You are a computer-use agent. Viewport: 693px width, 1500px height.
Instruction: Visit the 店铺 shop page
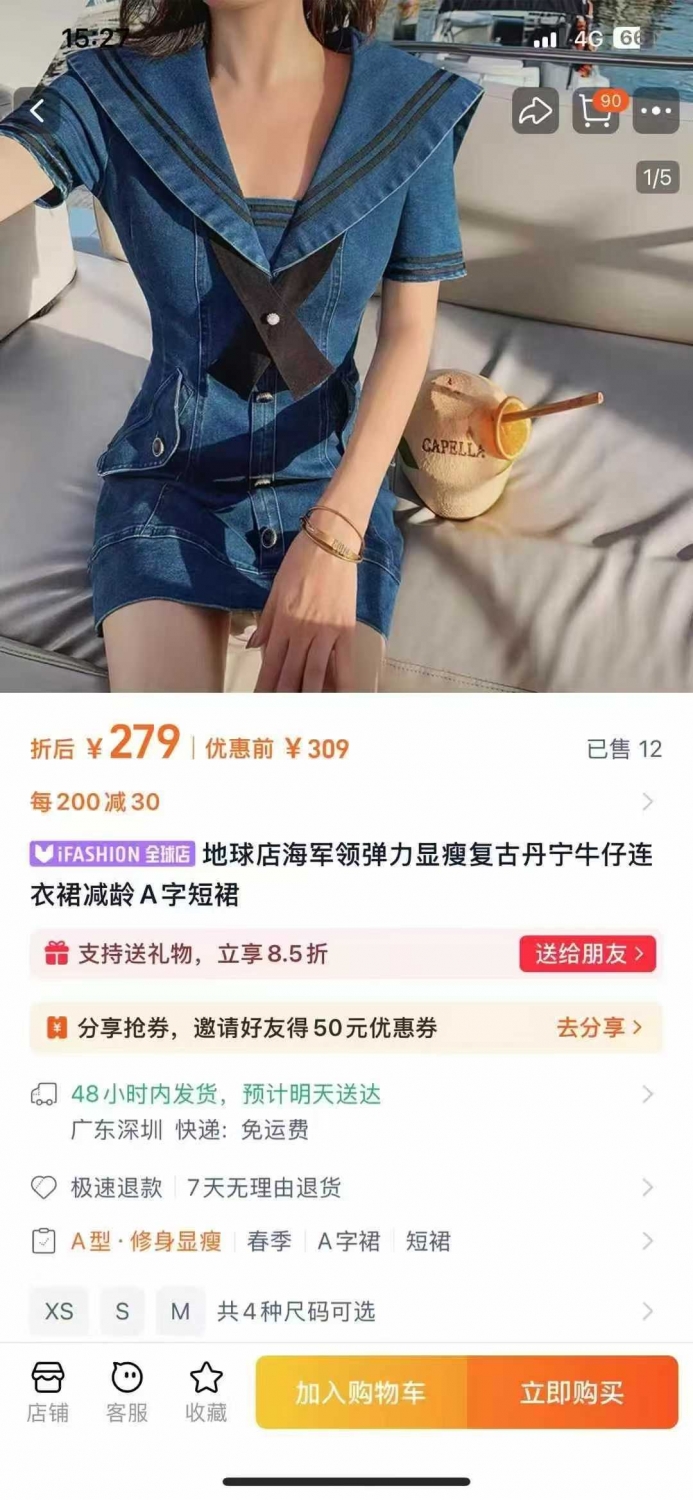pyautogui.click(x=48, y=1391)
